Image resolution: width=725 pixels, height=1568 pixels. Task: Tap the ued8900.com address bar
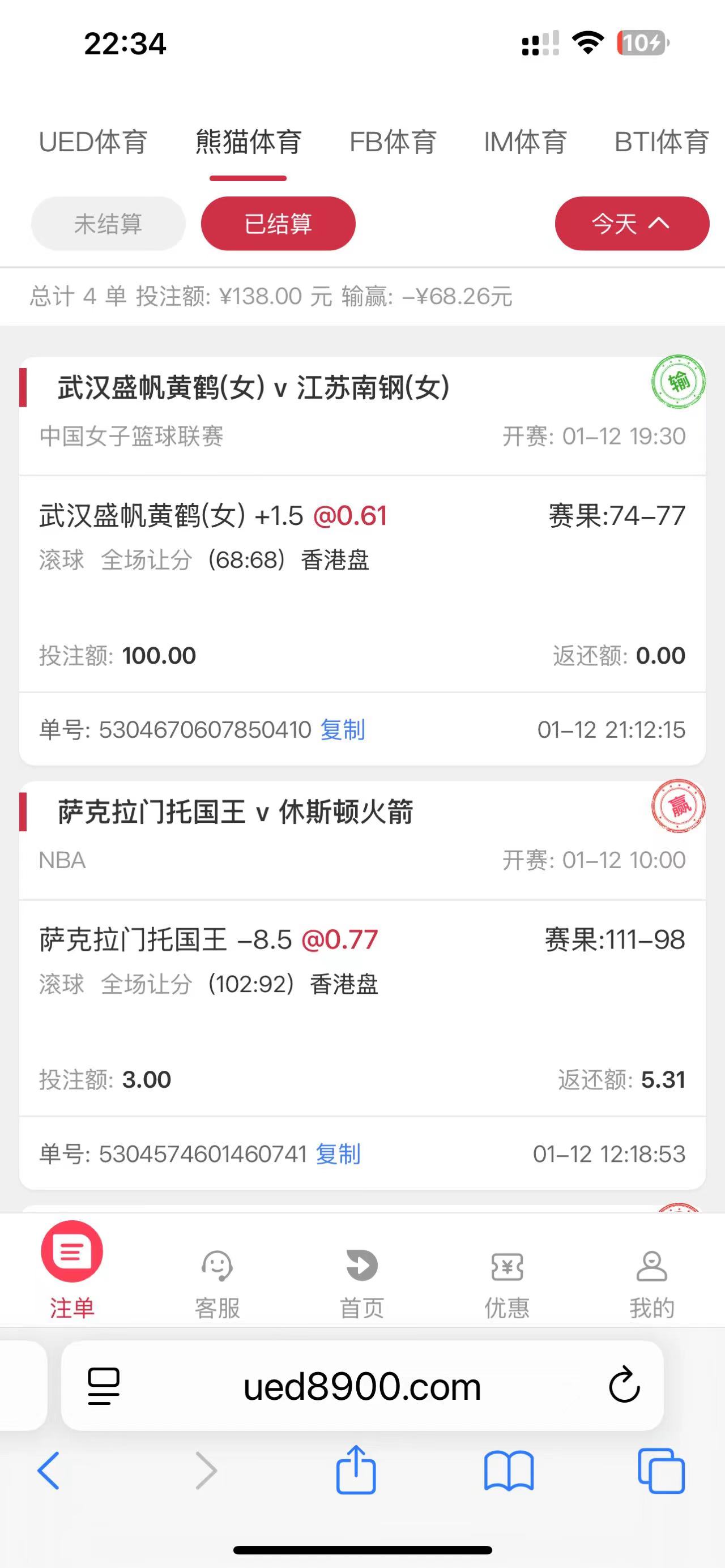pos(362,1386)
